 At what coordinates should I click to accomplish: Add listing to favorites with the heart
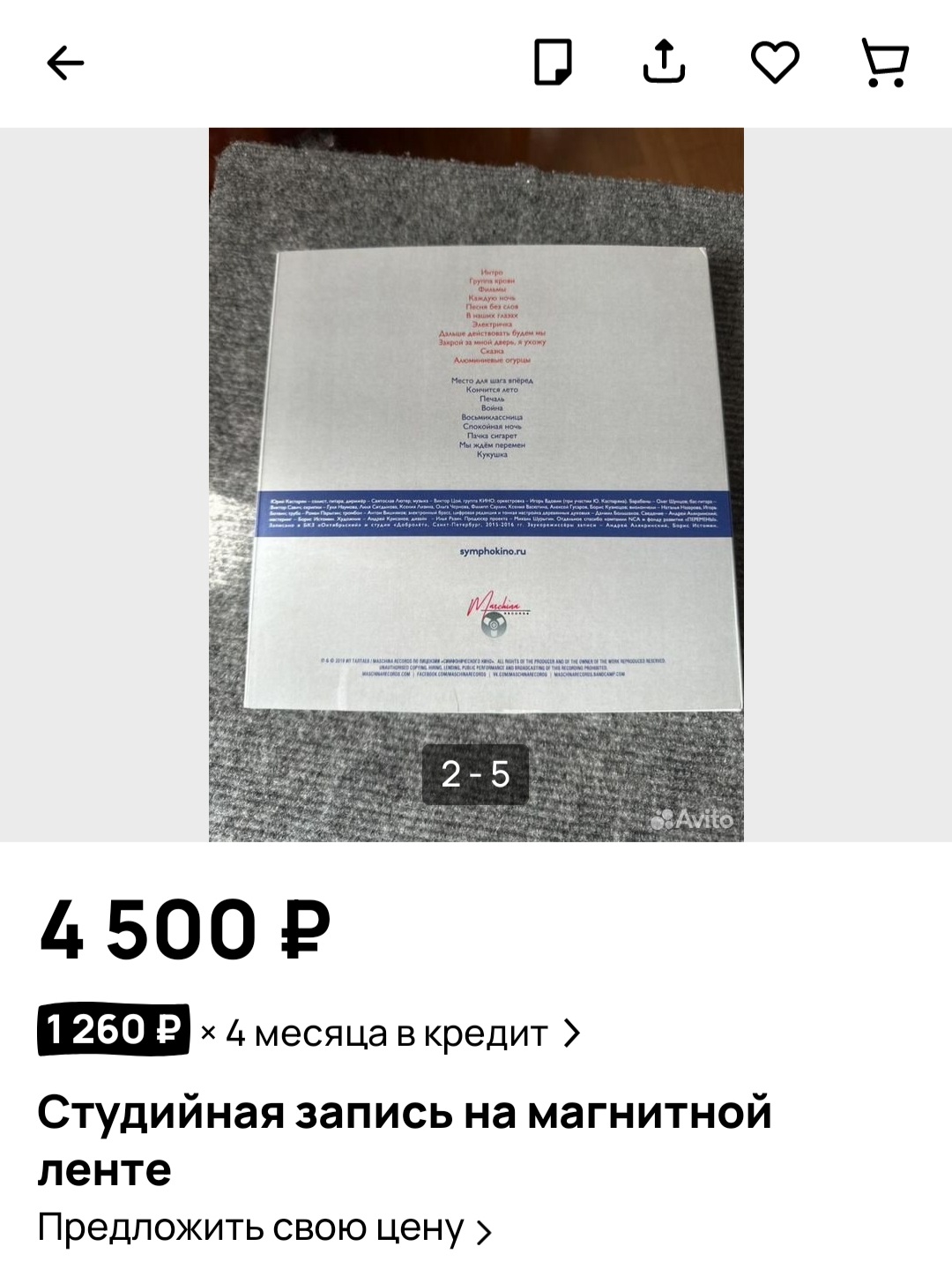point(775,63)
